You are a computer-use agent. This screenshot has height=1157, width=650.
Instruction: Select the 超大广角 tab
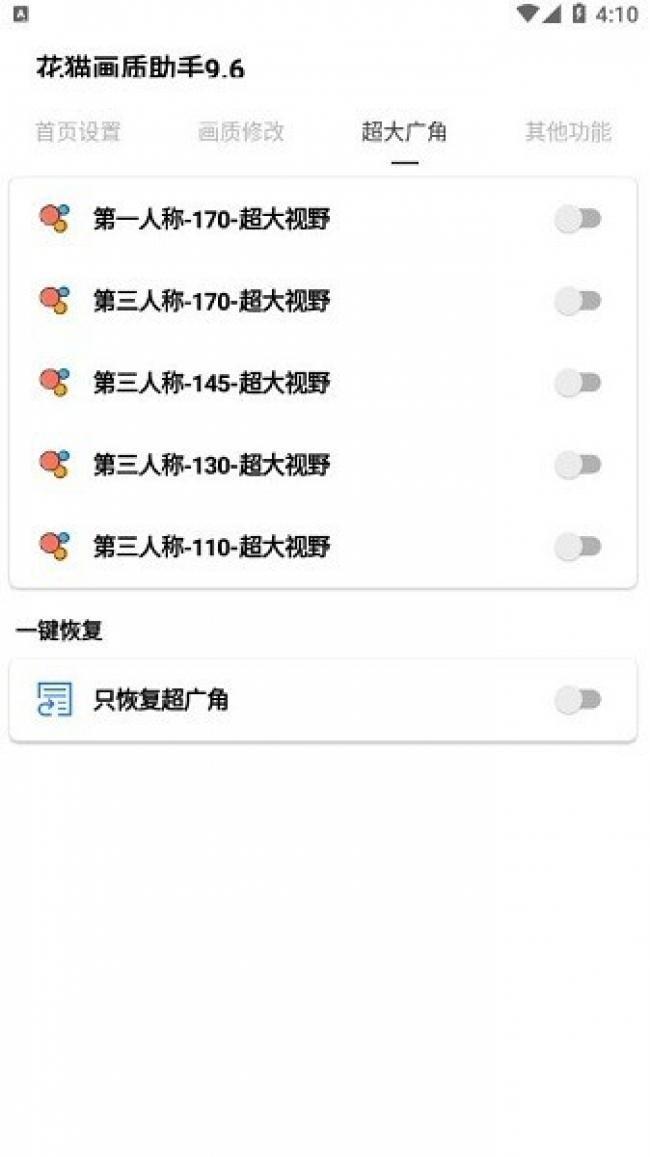point(404,132)
